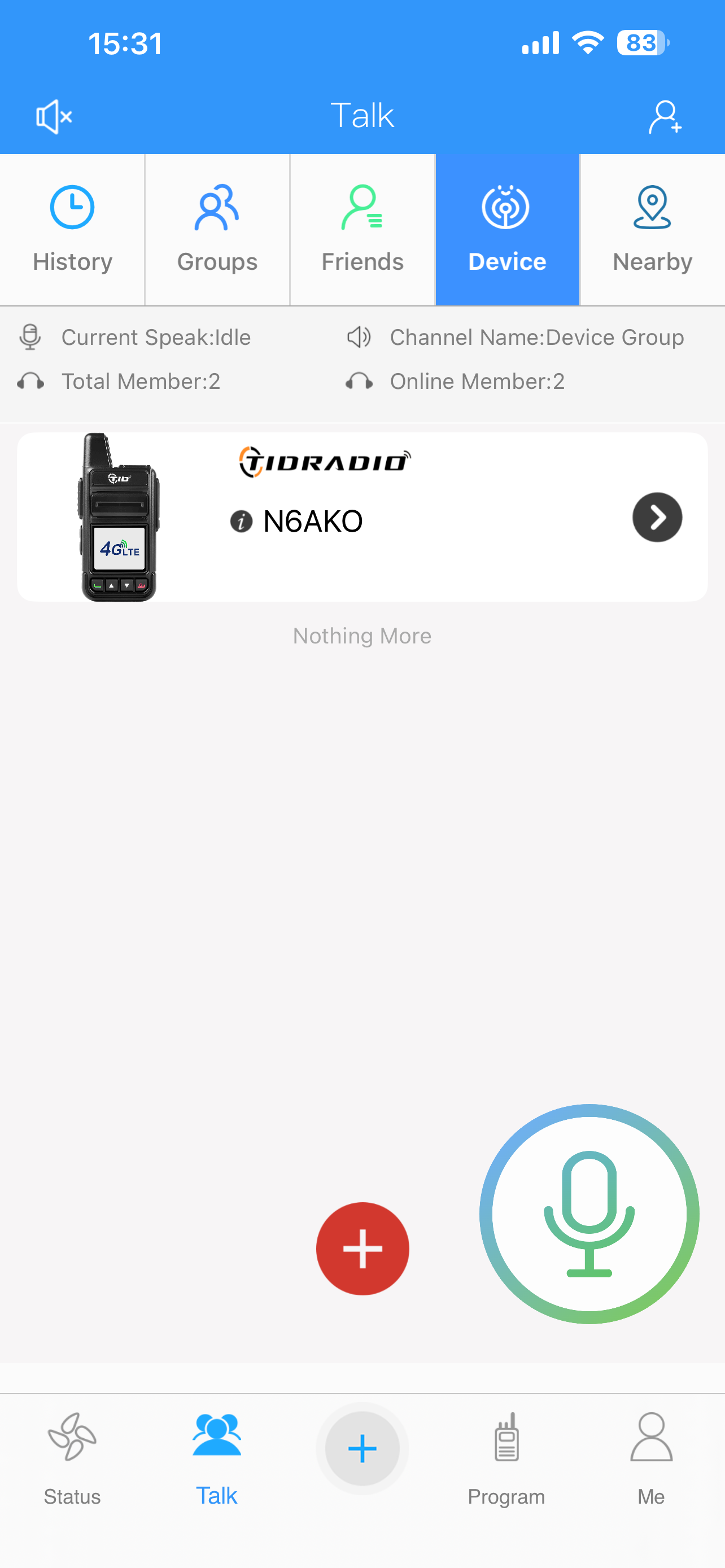
Task: Open the N6AKO device arrow
Action: 657,518
